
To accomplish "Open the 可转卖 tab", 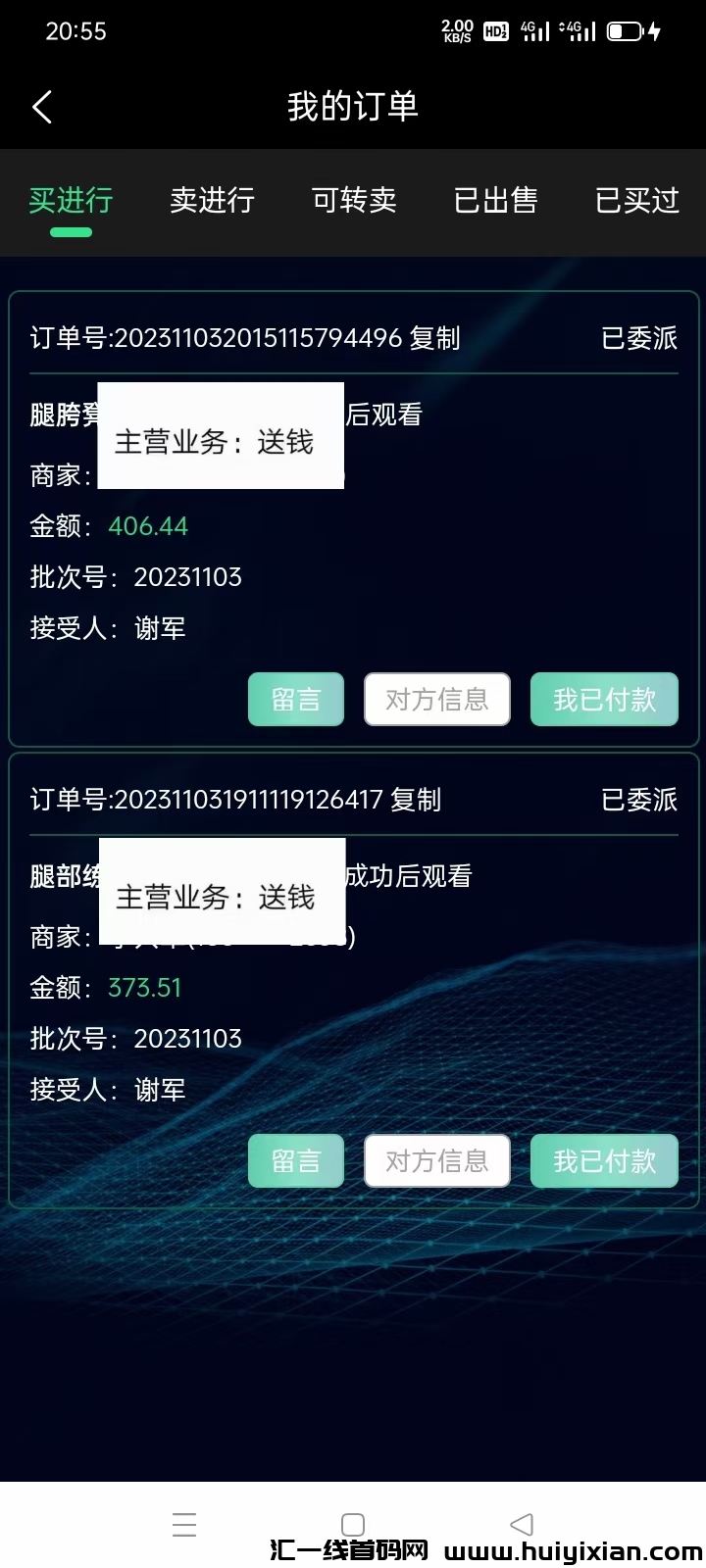I will [x=353, y=201].
